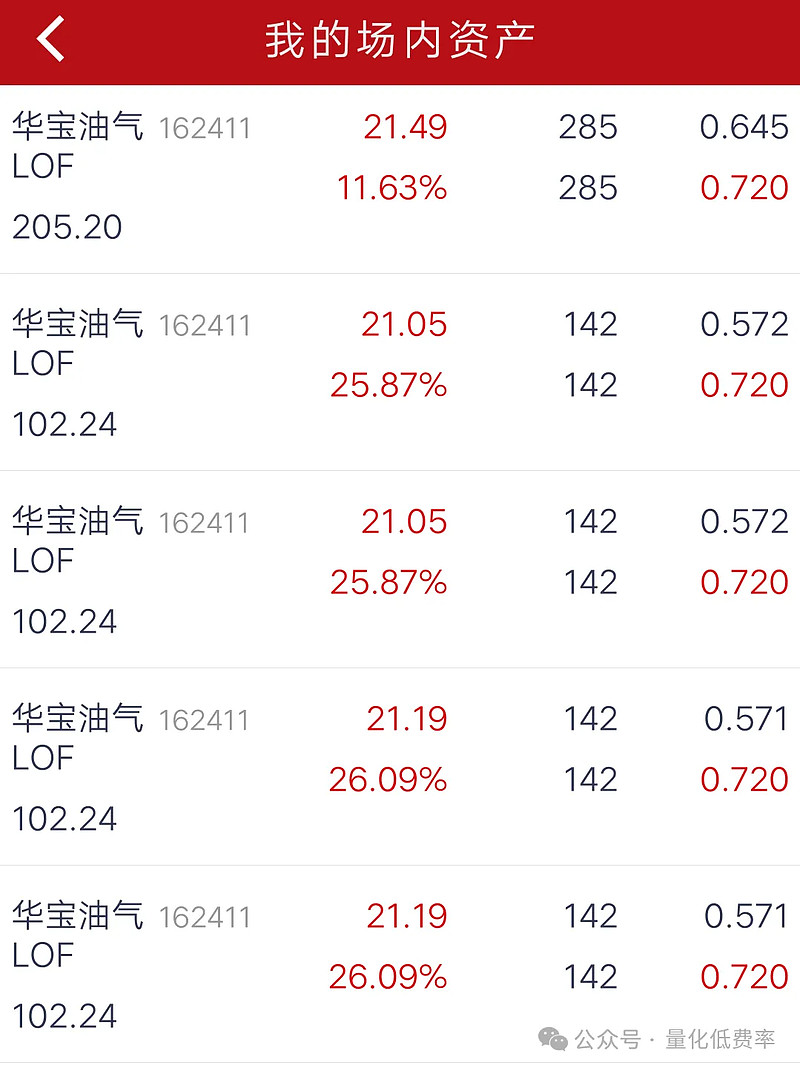Tap the price 21.19 in the fourth row
Viewport: 800px width, 1071px height.
404,719
